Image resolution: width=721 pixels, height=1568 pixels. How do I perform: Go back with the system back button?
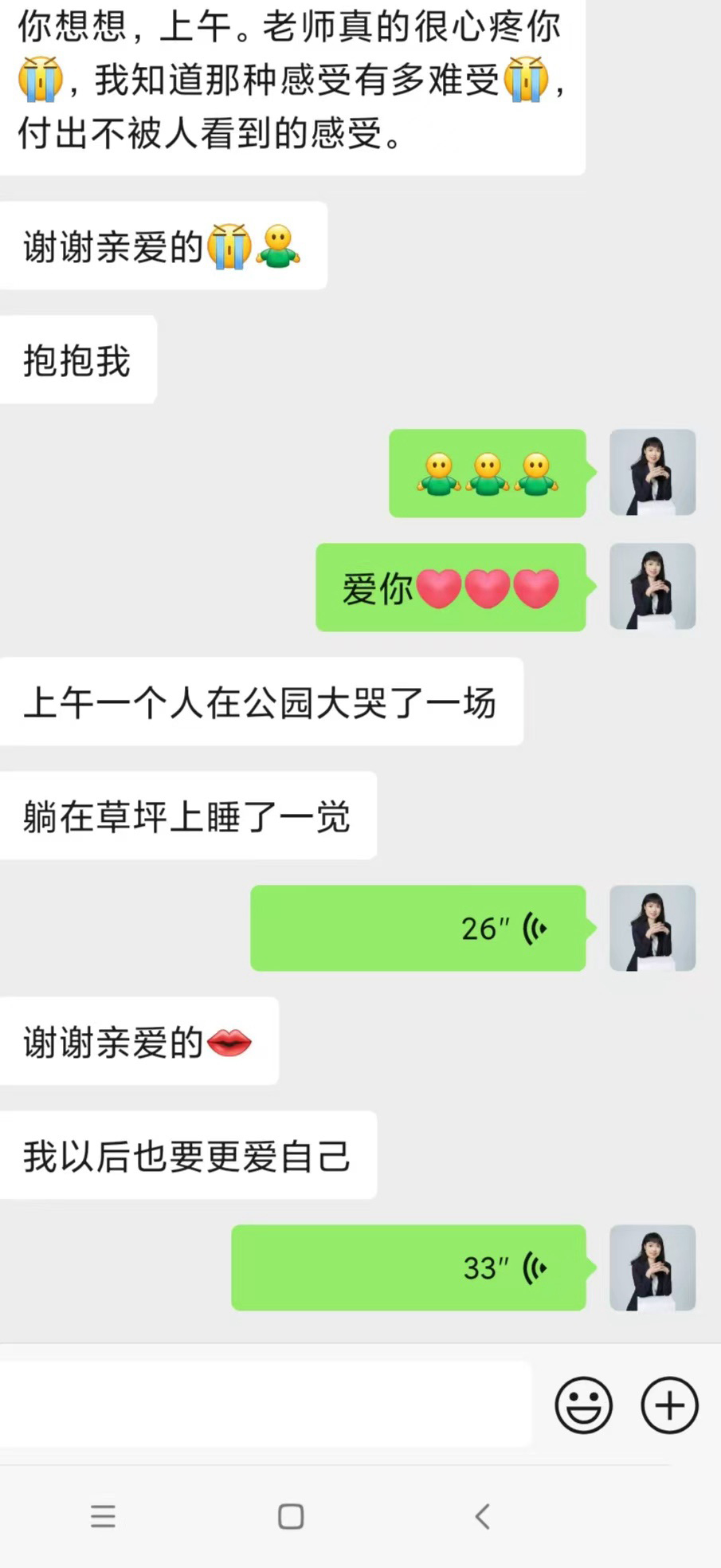coord(482,1515)
